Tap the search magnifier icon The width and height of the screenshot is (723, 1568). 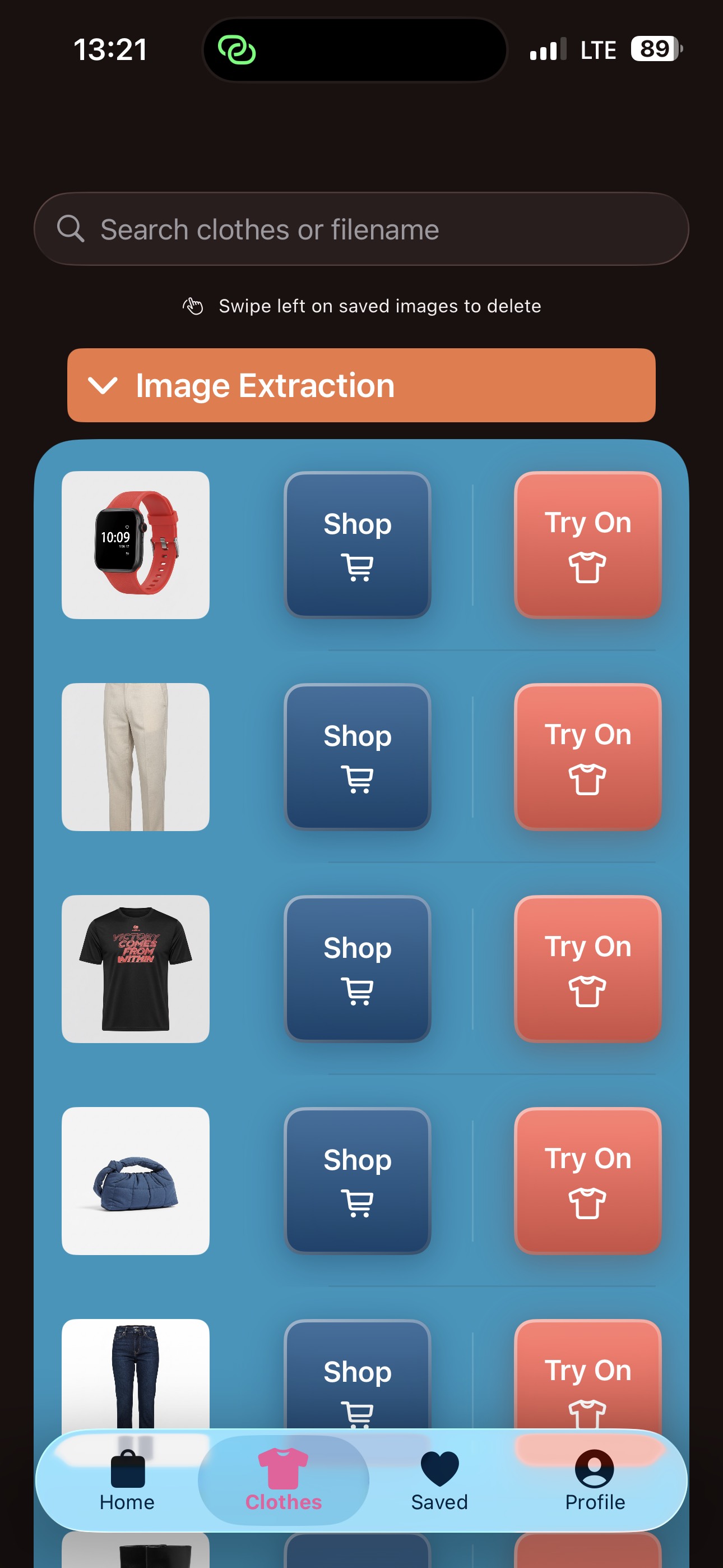[72, 229]
